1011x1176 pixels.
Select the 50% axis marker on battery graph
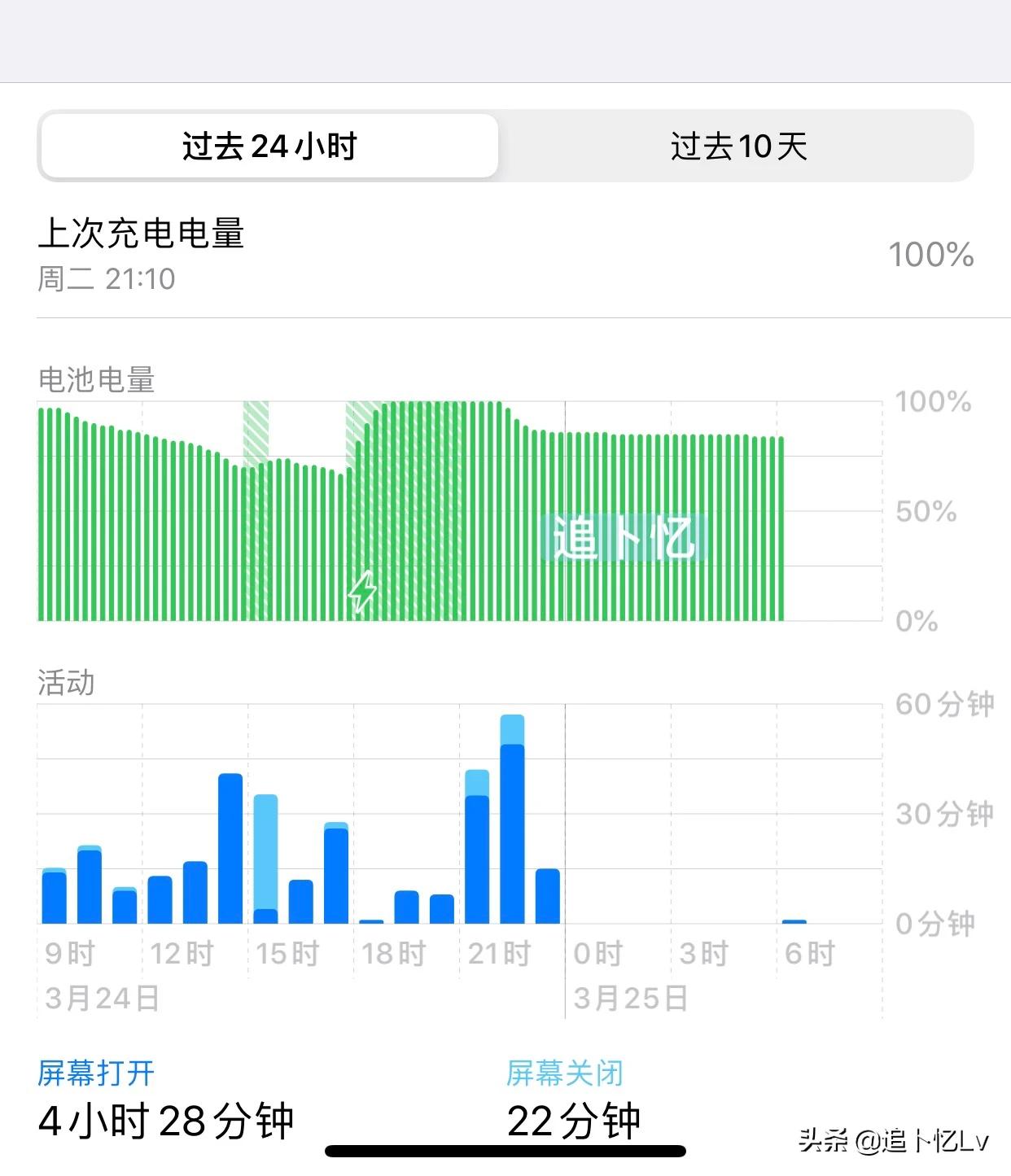pos(926,511)
